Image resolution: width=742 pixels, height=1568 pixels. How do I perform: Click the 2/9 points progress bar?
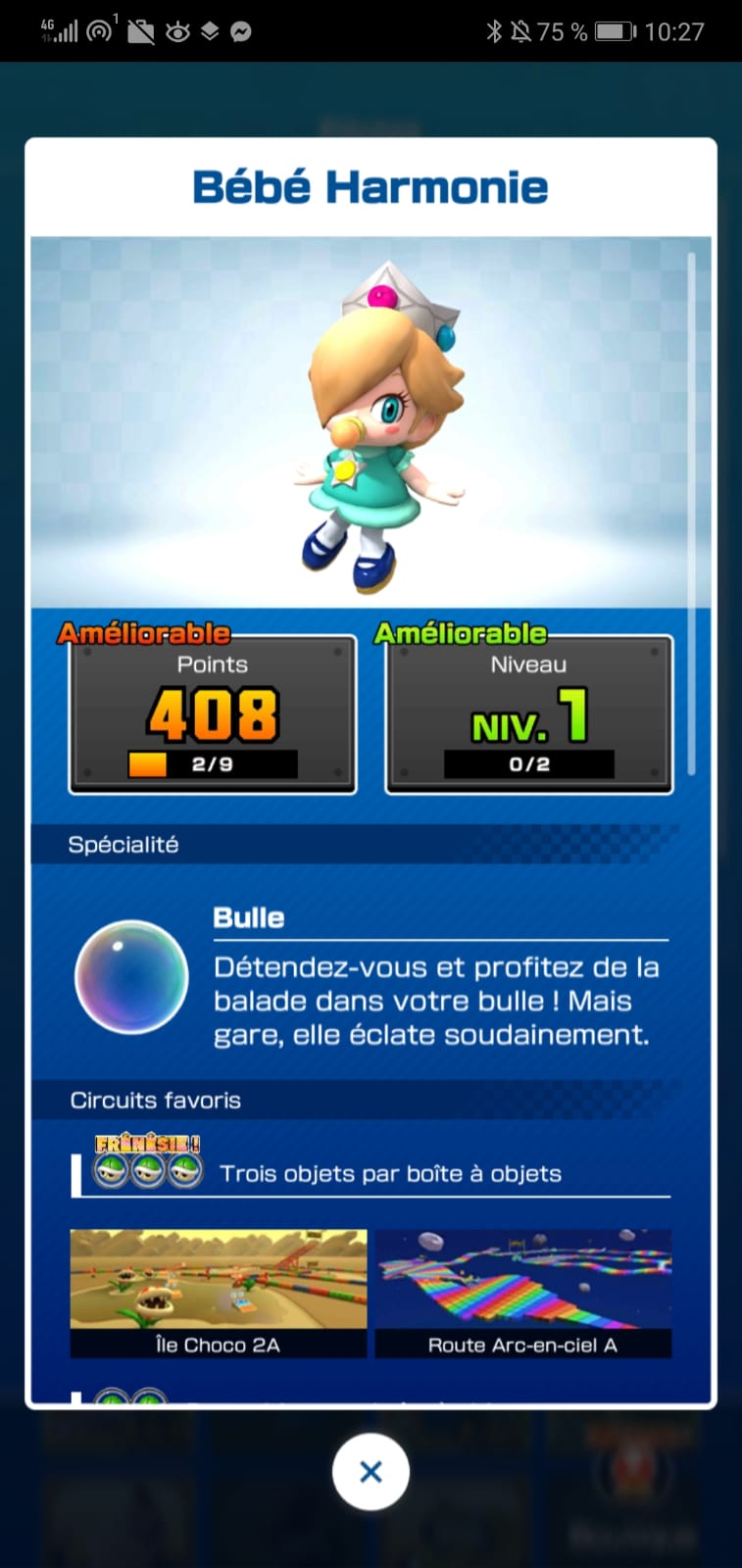pos(212,764)
